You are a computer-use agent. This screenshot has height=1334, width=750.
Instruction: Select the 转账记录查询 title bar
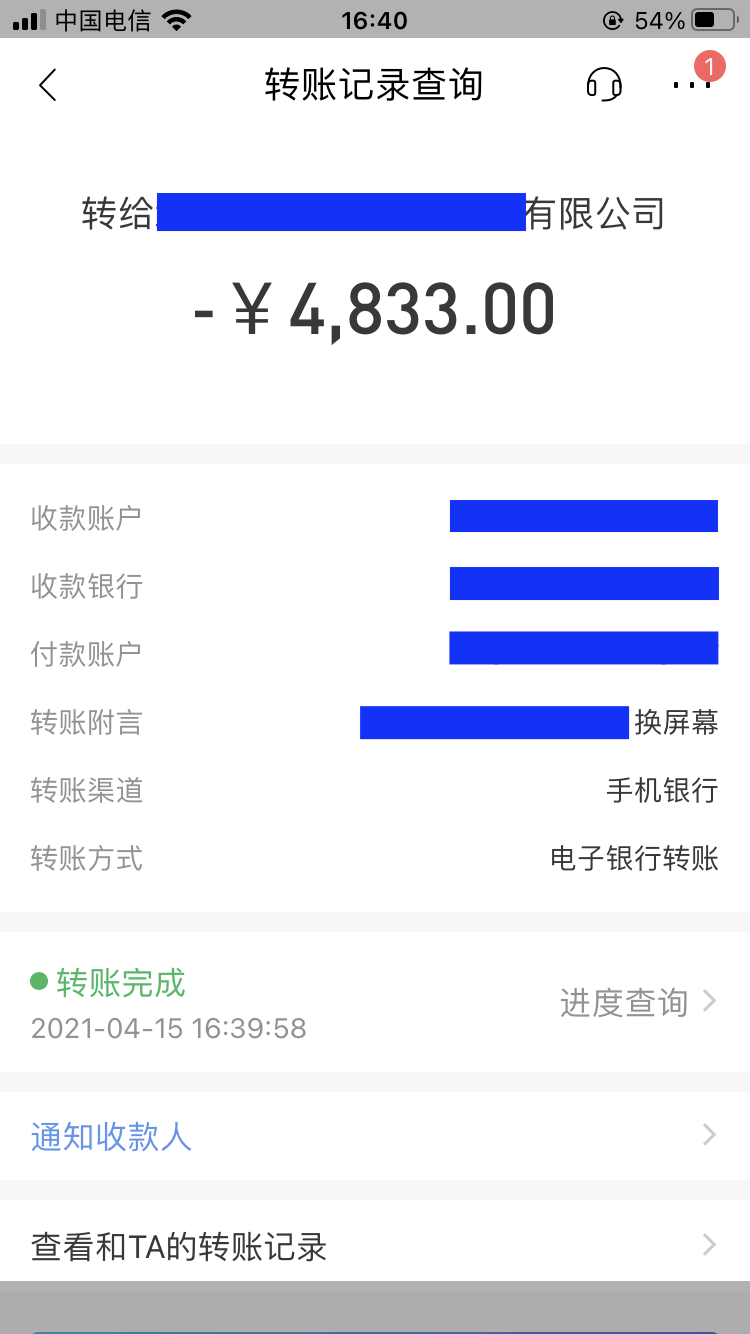(x=375, y=85)
